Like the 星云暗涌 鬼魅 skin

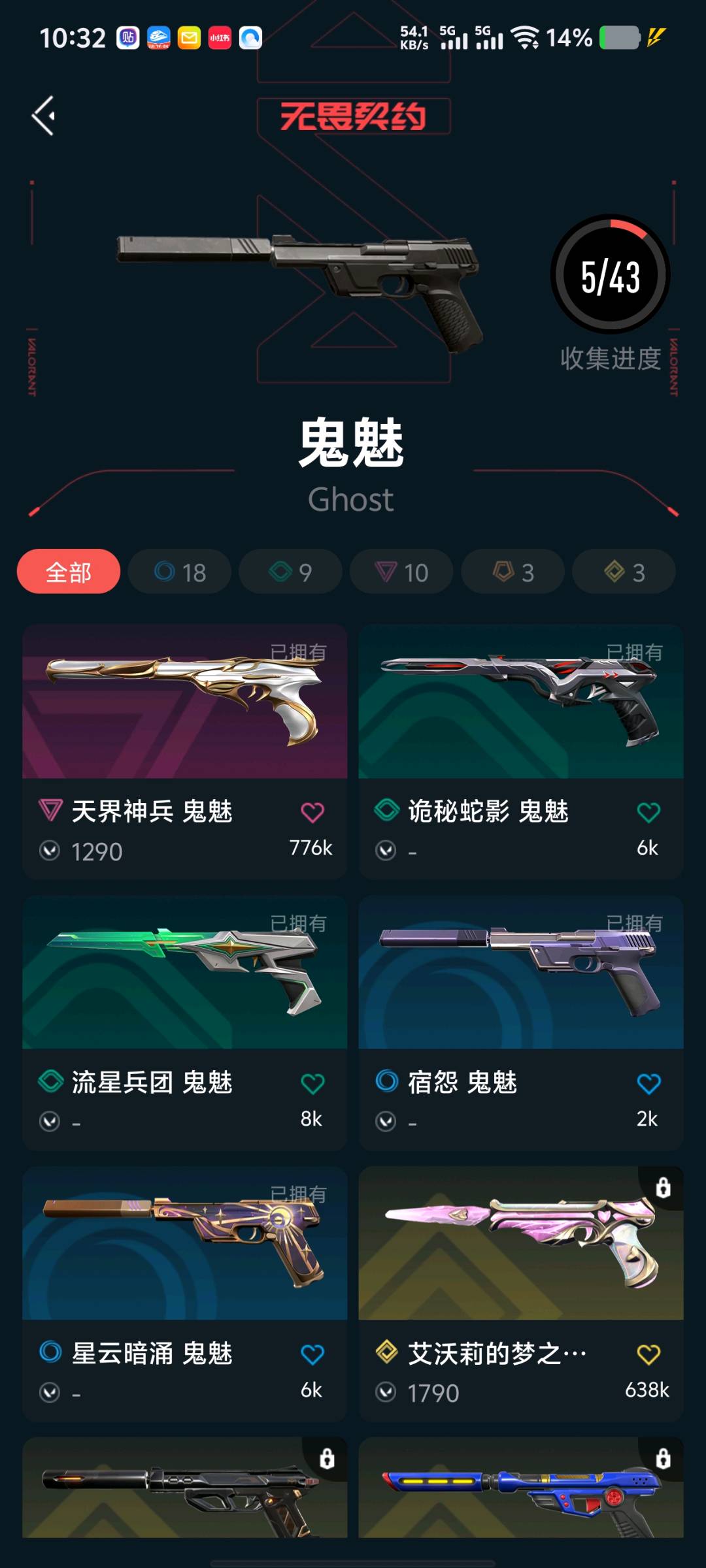312,1355
